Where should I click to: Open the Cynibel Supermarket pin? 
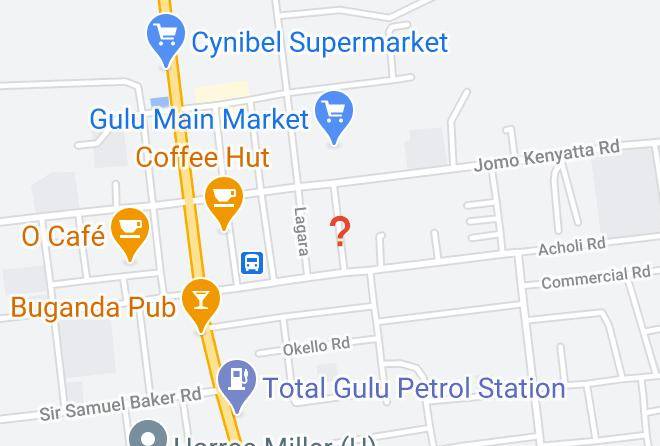[166, 40]
